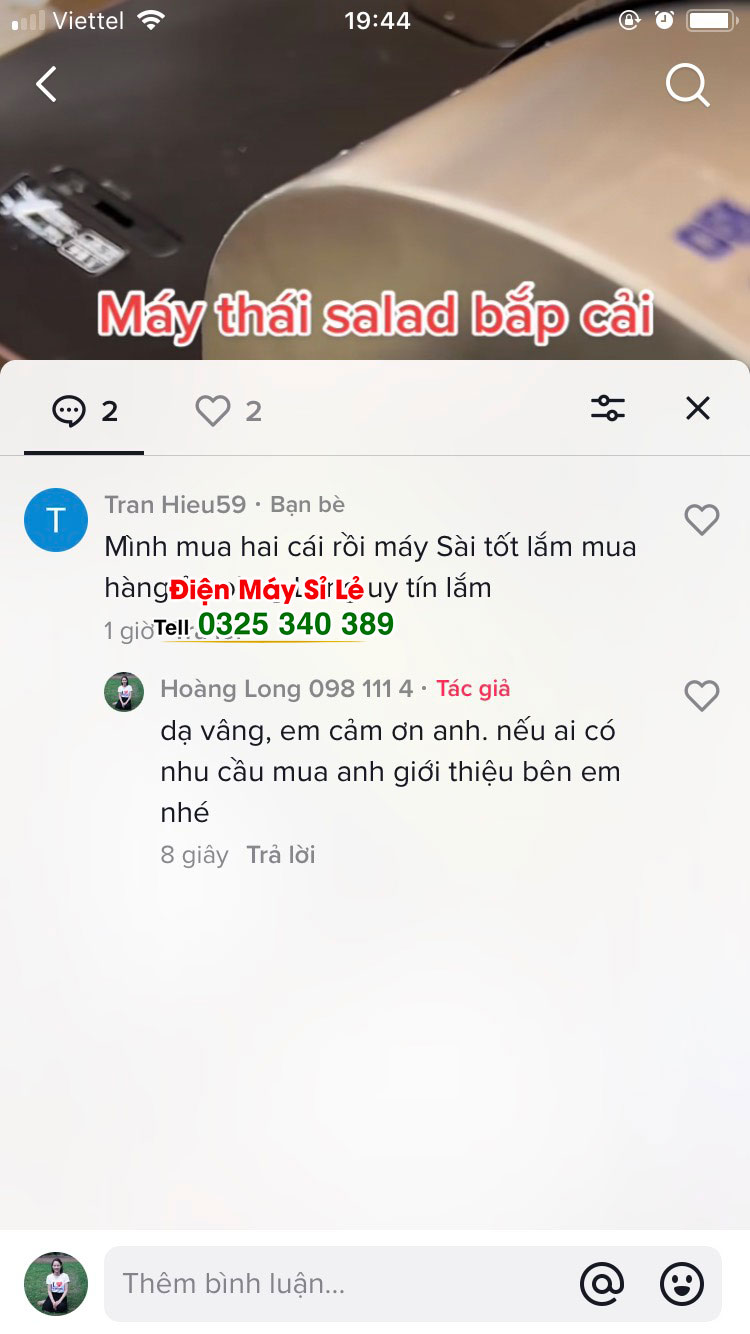Tap the Thêm bình luận field

[x=340, y=1284]
